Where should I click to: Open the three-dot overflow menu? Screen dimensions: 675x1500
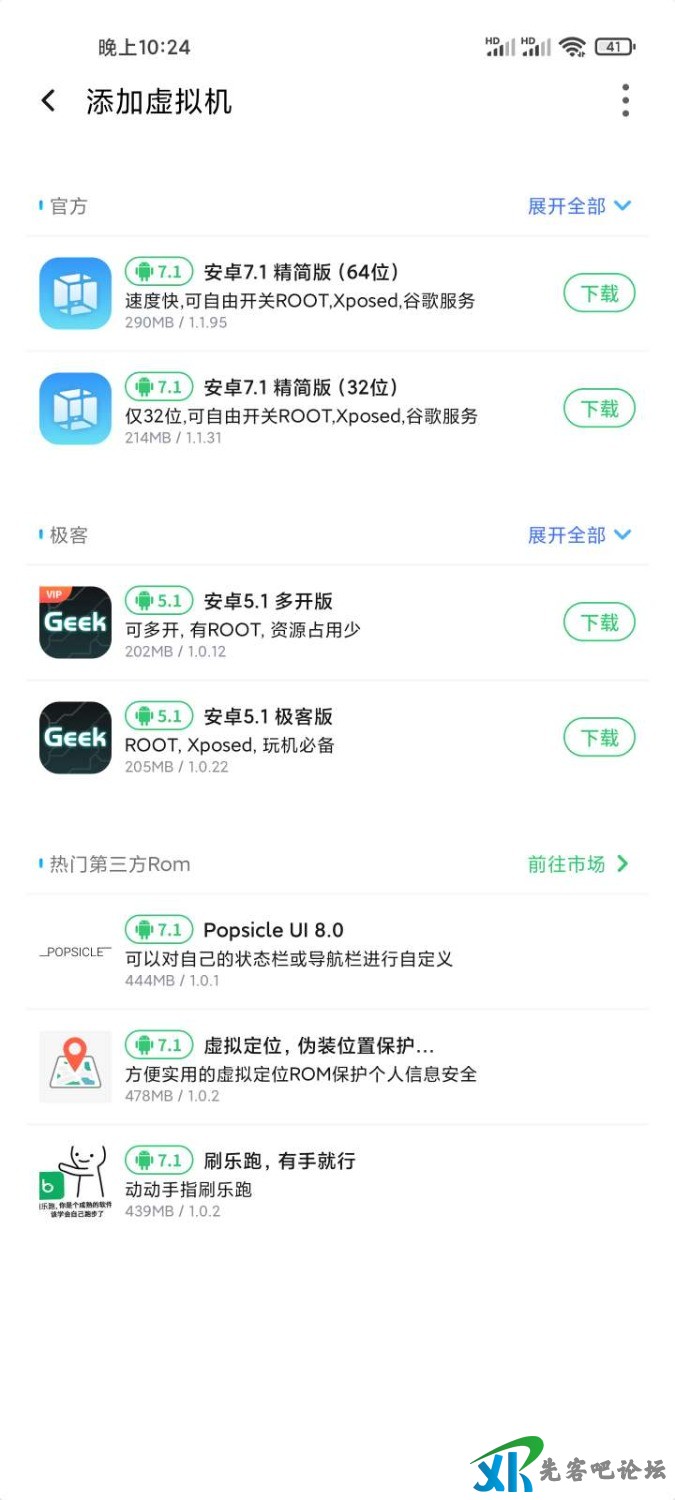(x=625, y=101)
